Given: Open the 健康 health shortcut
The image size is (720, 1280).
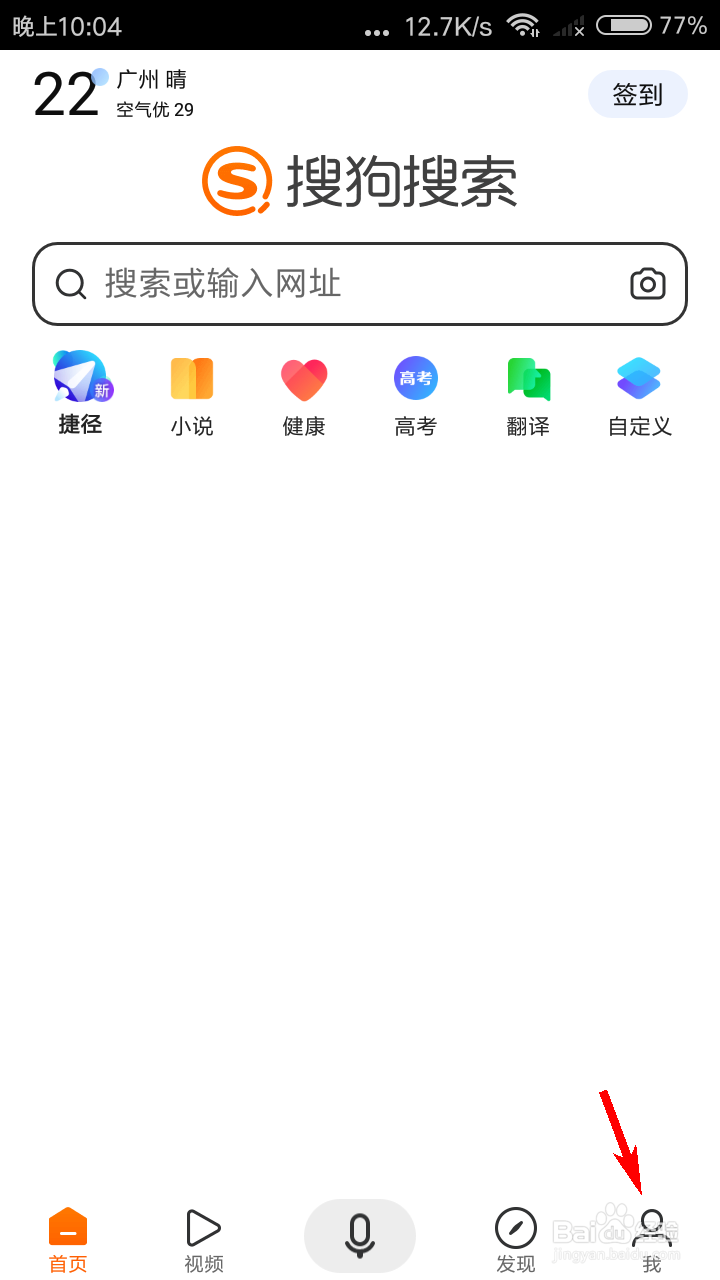Looking at the screenshot, I should 304,396.
